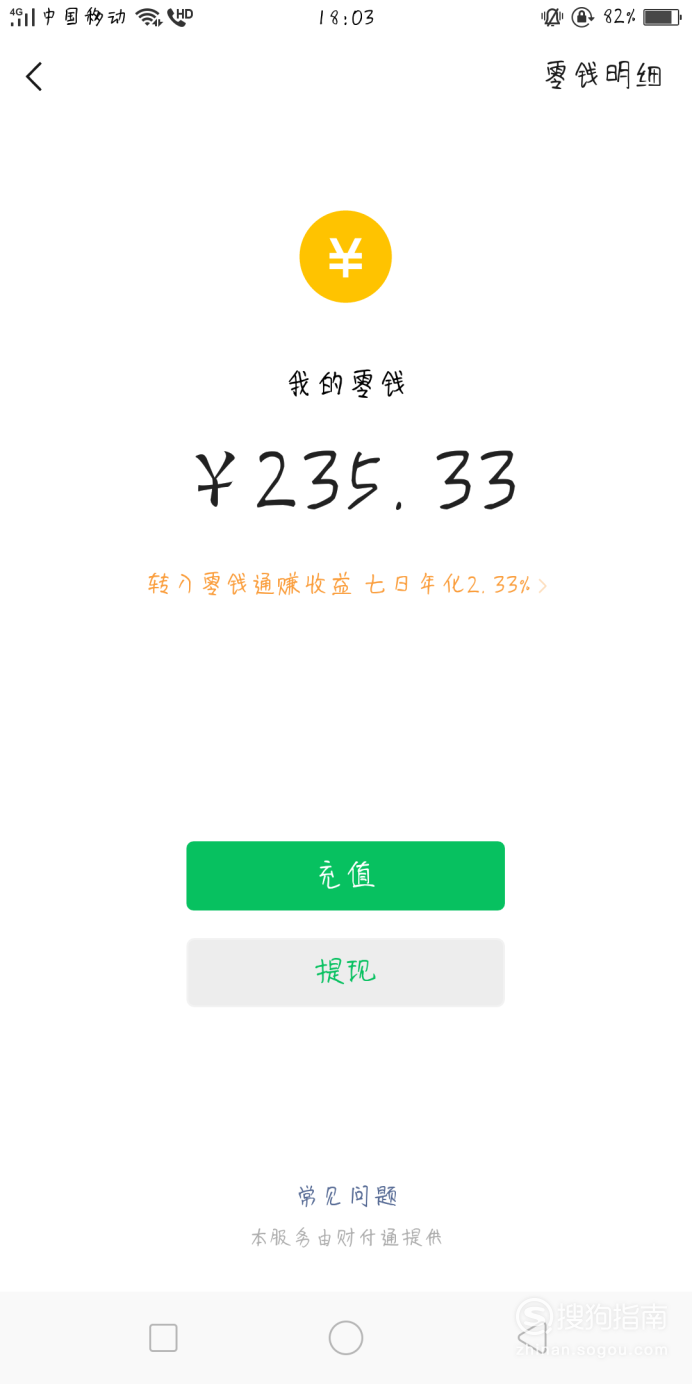Open the 转入零钱通赚收益 offer link

[346, 586]
